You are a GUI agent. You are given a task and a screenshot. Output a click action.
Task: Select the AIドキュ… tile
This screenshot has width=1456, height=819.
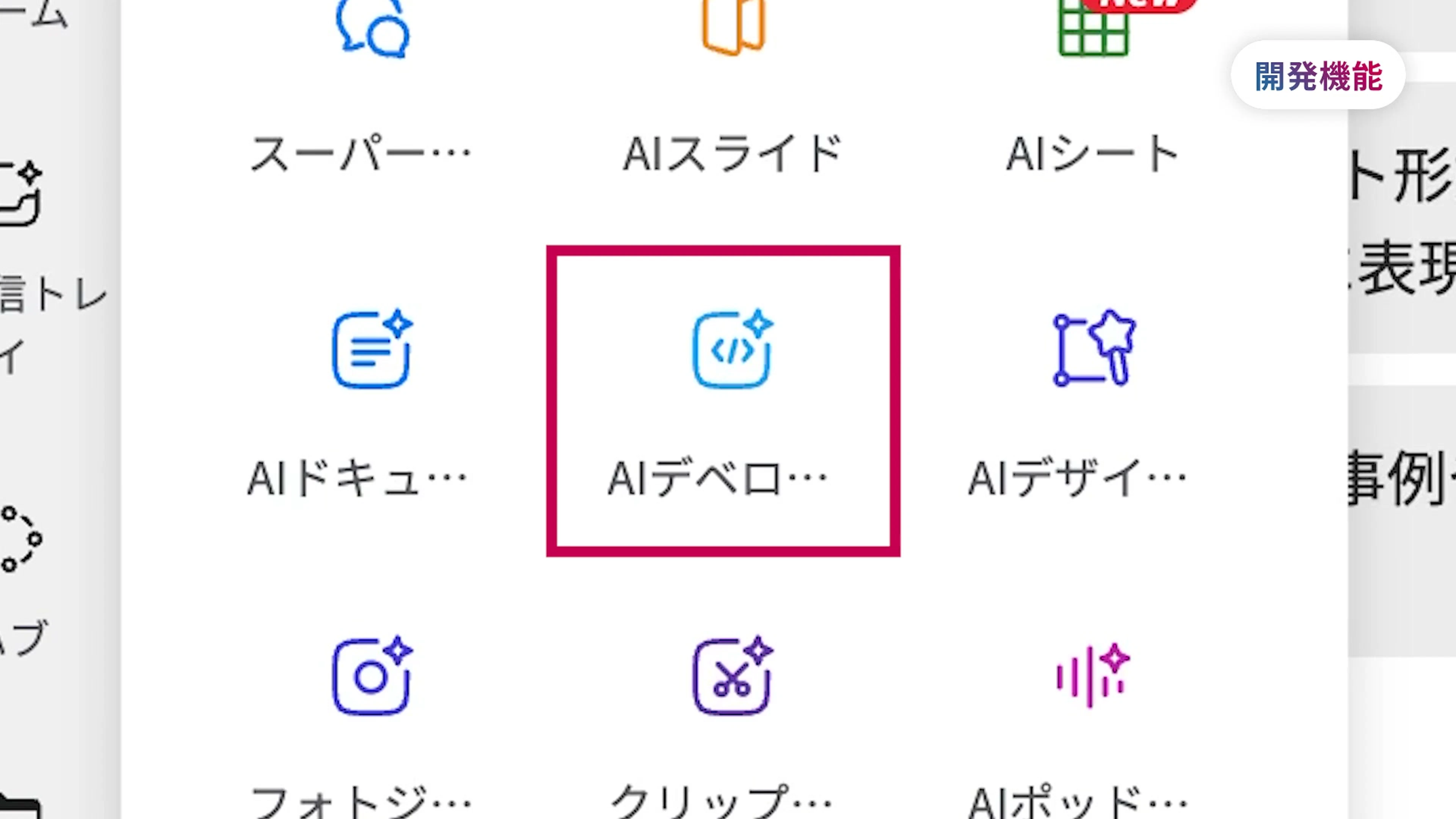tap(370, 395)
